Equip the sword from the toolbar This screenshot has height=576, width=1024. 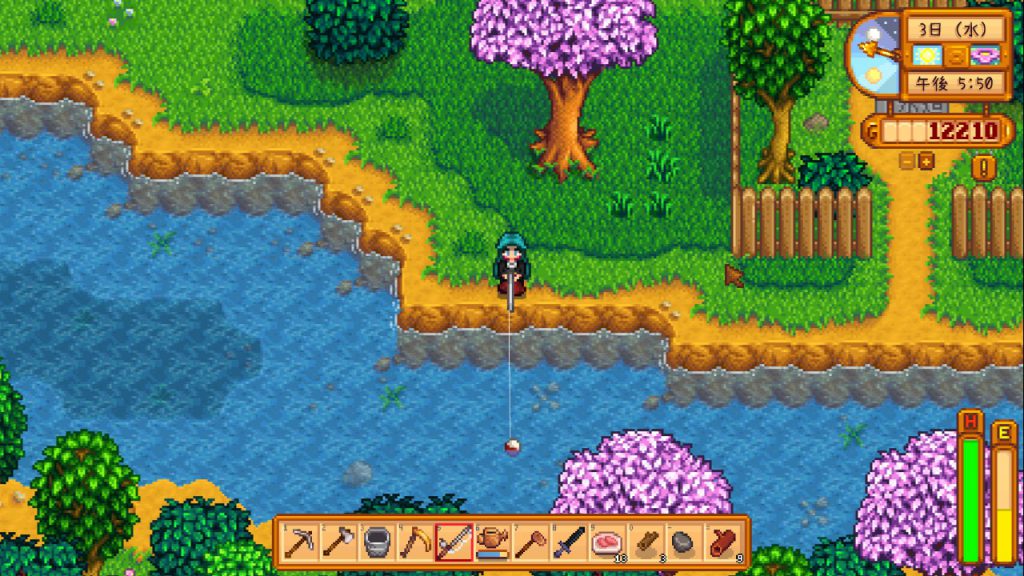click(x=568, y=543)
